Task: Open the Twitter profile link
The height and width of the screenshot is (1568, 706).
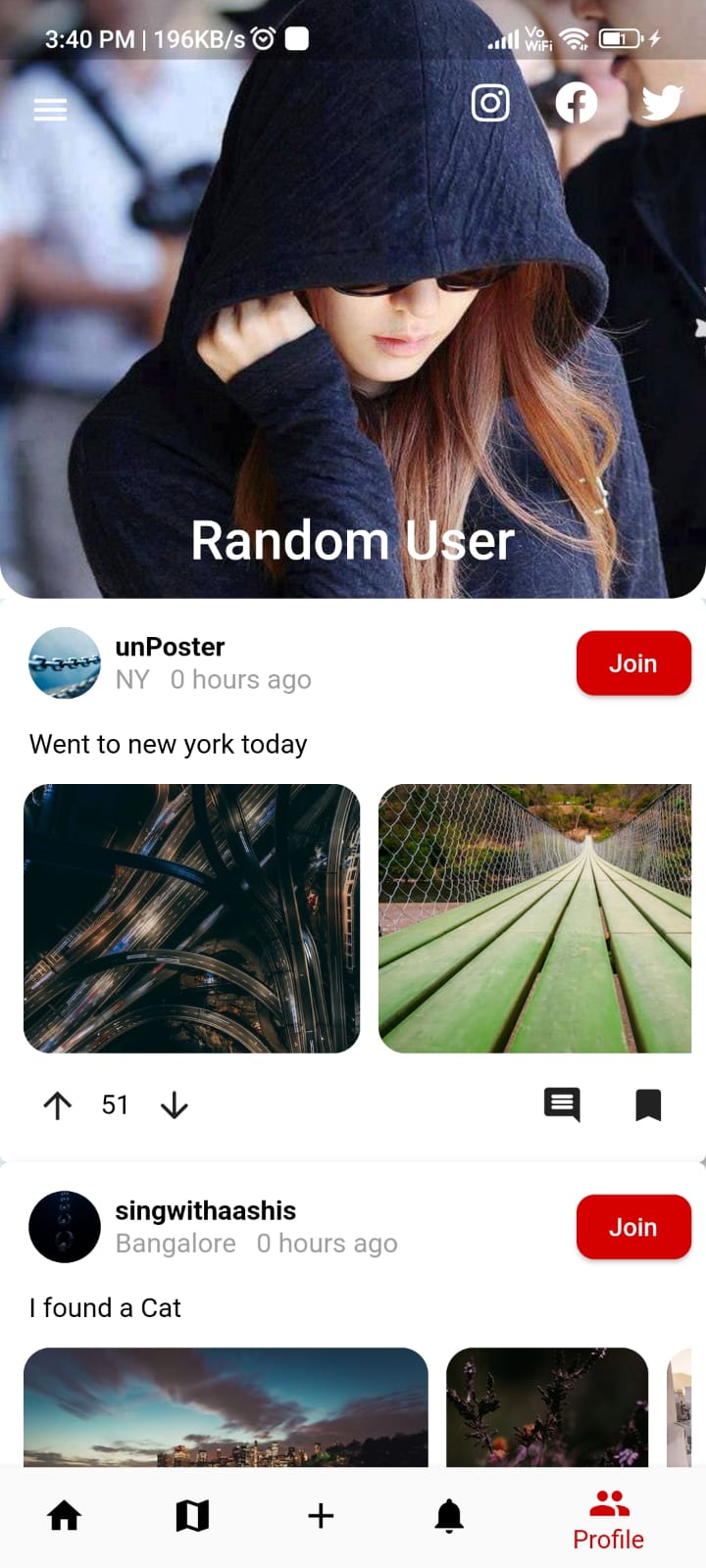Action: pos(662,102)
